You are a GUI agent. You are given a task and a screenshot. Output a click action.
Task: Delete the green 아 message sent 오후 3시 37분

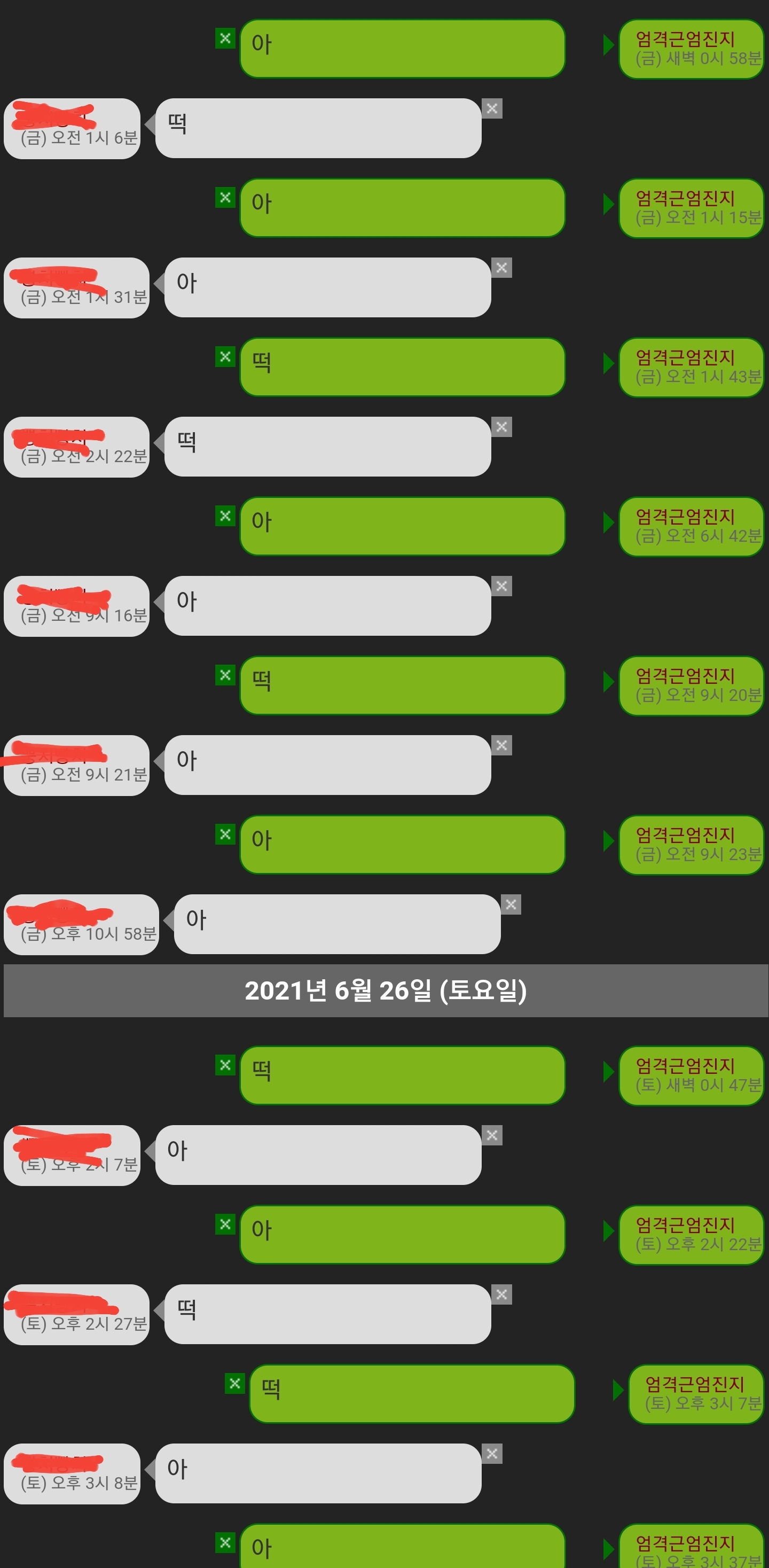tap(225, 1543)
